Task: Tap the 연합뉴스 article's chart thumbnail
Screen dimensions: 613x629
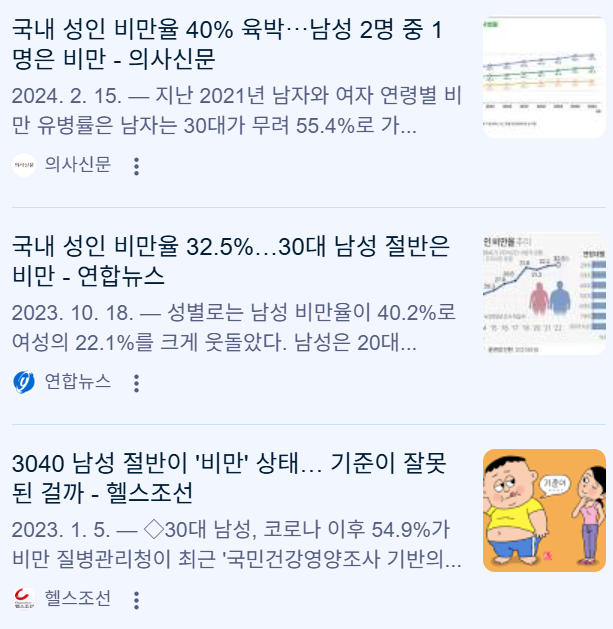Action: (x=543, y=294)
